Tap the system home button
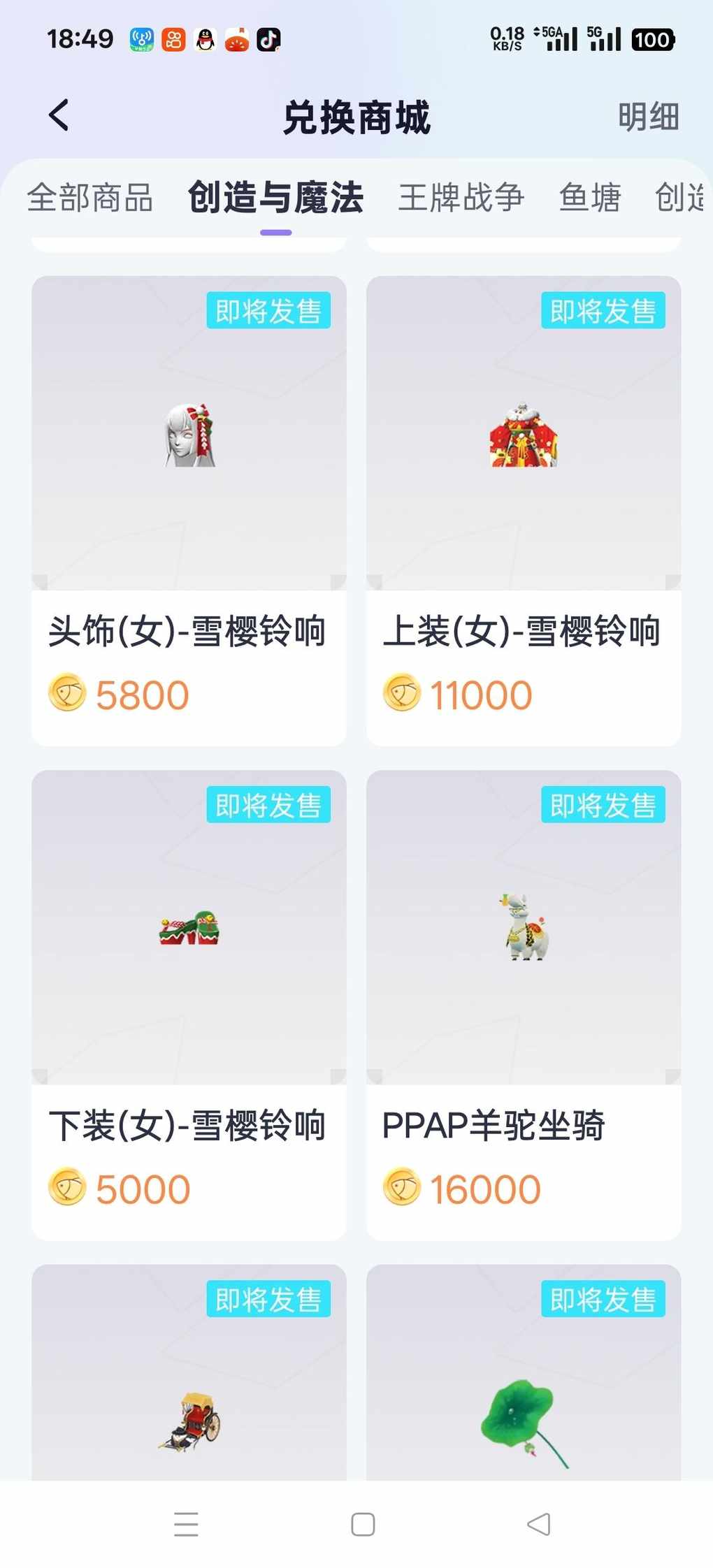Viewport: 713px width, 1568px height. click(363, 1524)
